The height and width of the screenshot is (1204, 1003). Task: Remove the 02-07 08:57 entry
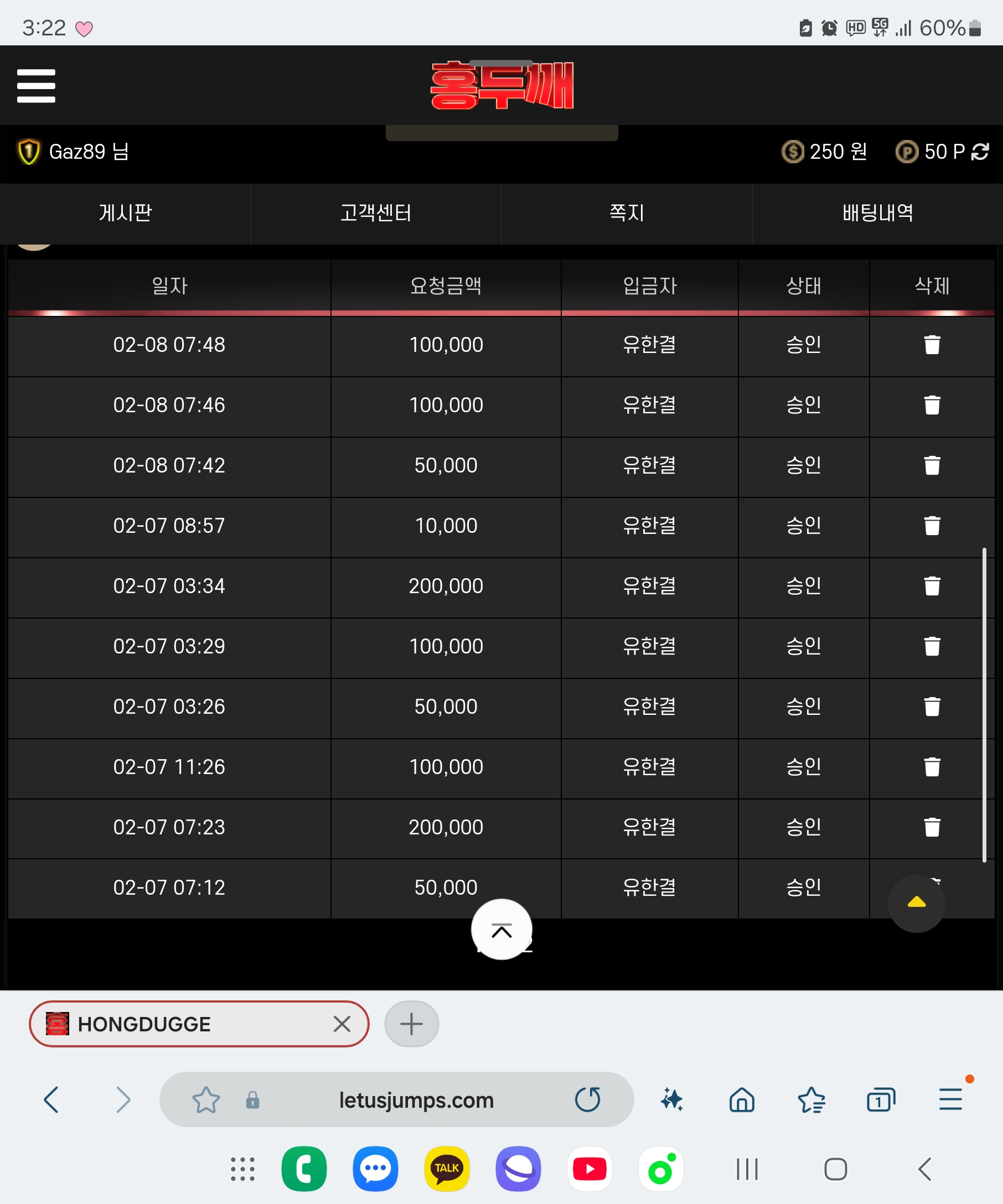click(x=932, y=526)
